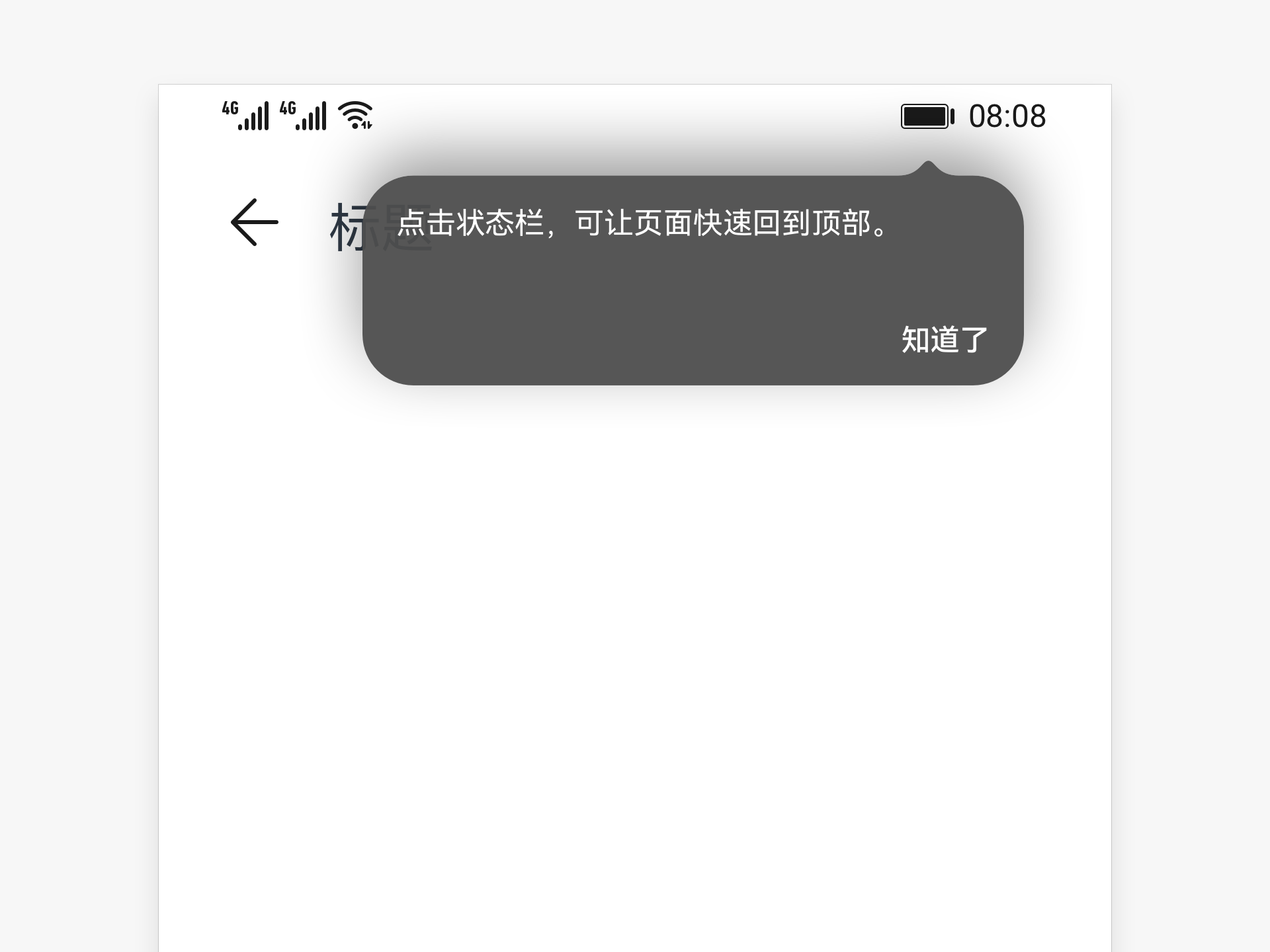This screenshot has width=1270, height=952.
Task: Tap the back arrow next to 标题
Action: (255, 222)
